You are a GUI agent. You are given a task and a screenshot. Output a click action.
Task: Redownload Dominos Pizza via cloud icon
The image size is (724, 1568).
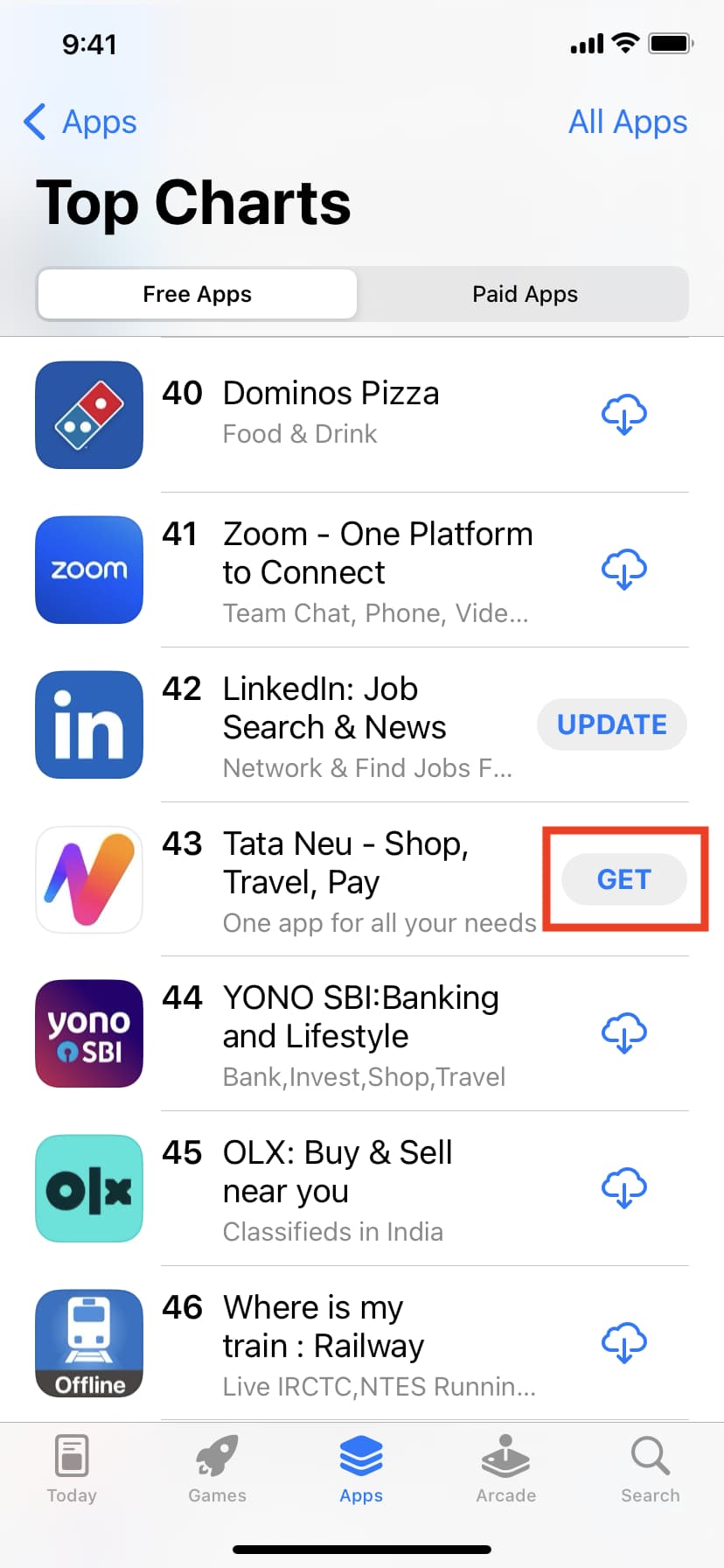[623, 414]
